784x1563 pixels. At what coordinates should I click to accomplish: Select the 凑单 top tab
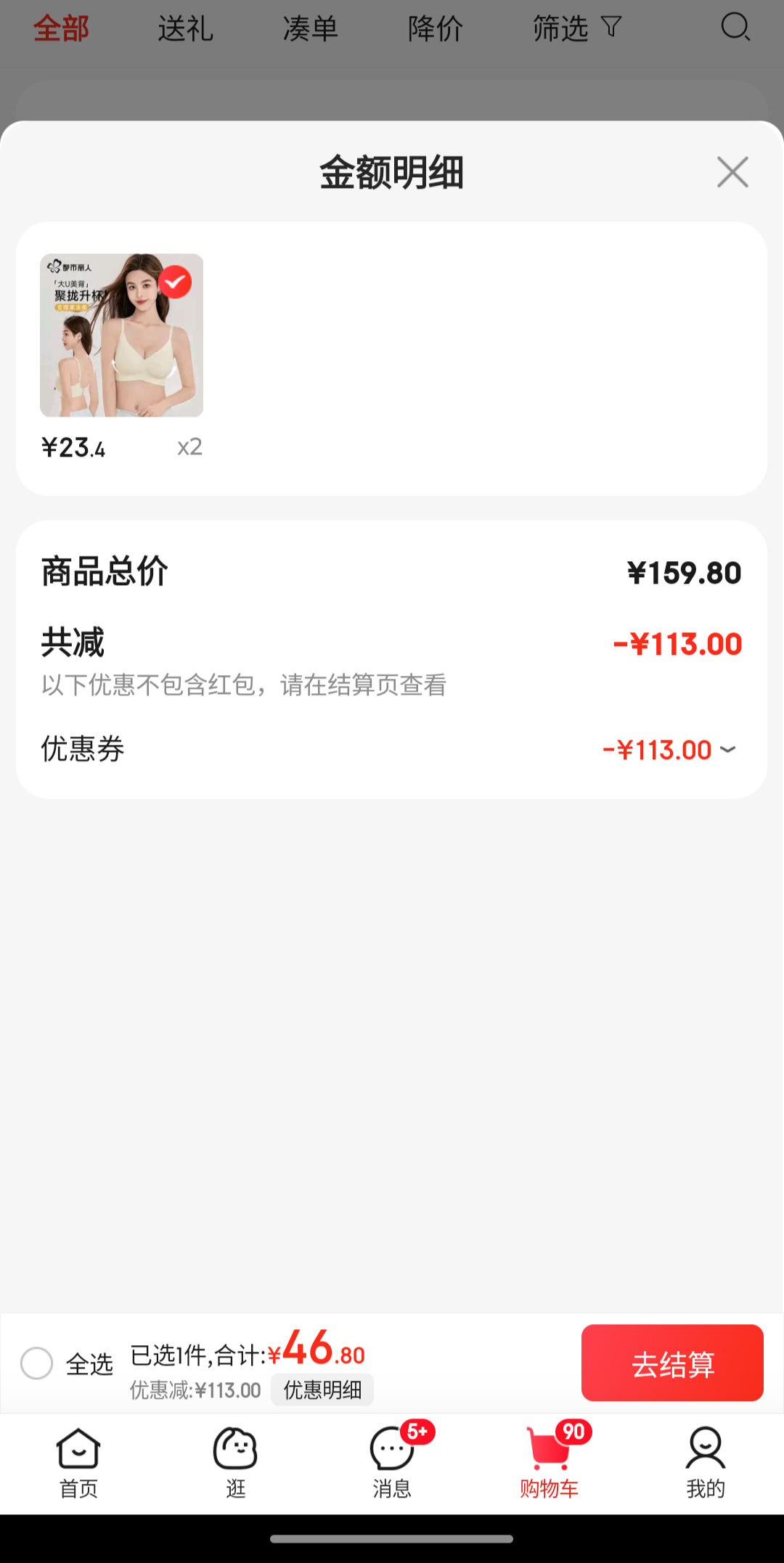point(311,29)
